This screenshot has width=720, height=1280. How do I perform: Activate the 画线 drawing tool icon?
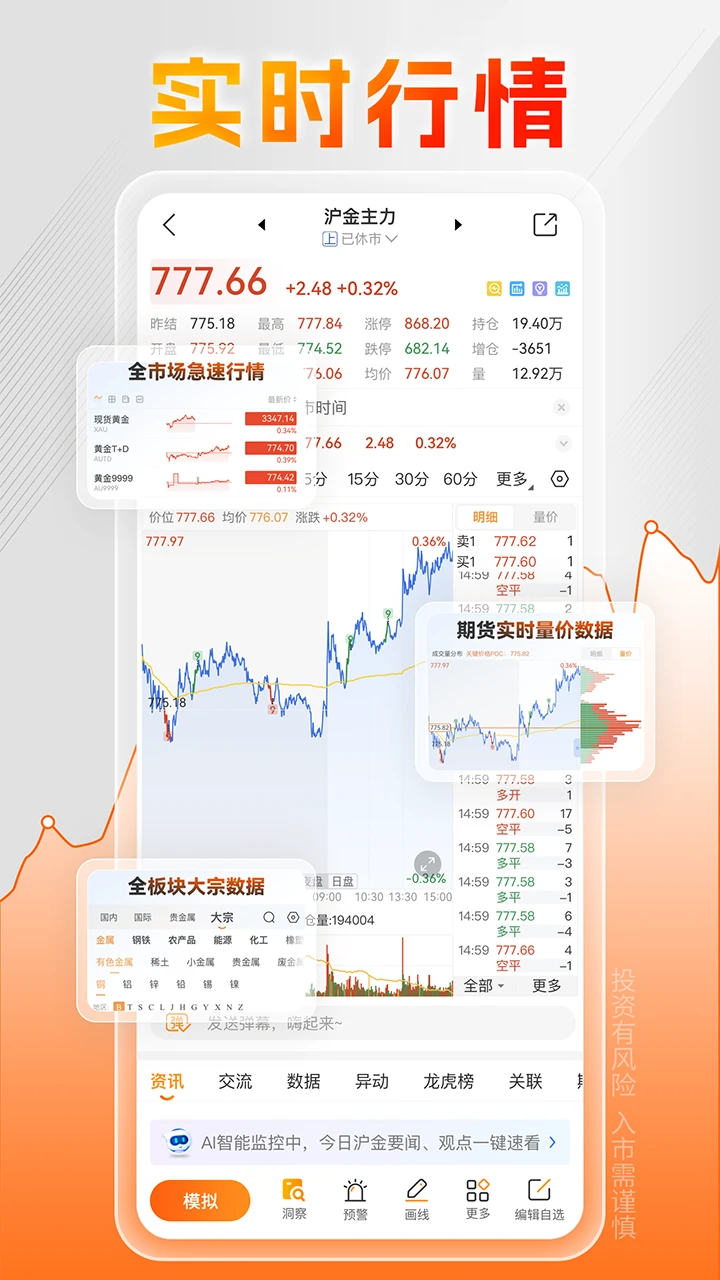(x=415, y=1191)
